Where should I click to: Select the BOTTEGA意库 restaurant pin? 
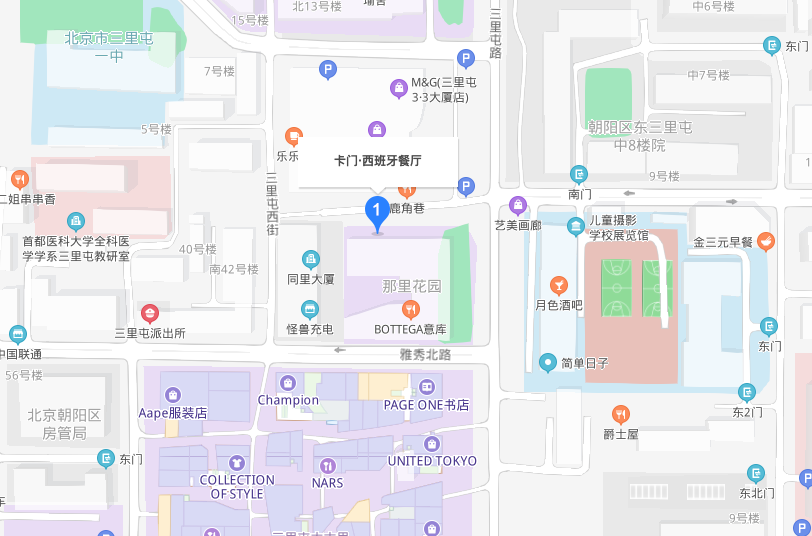[x=409, y=308]
